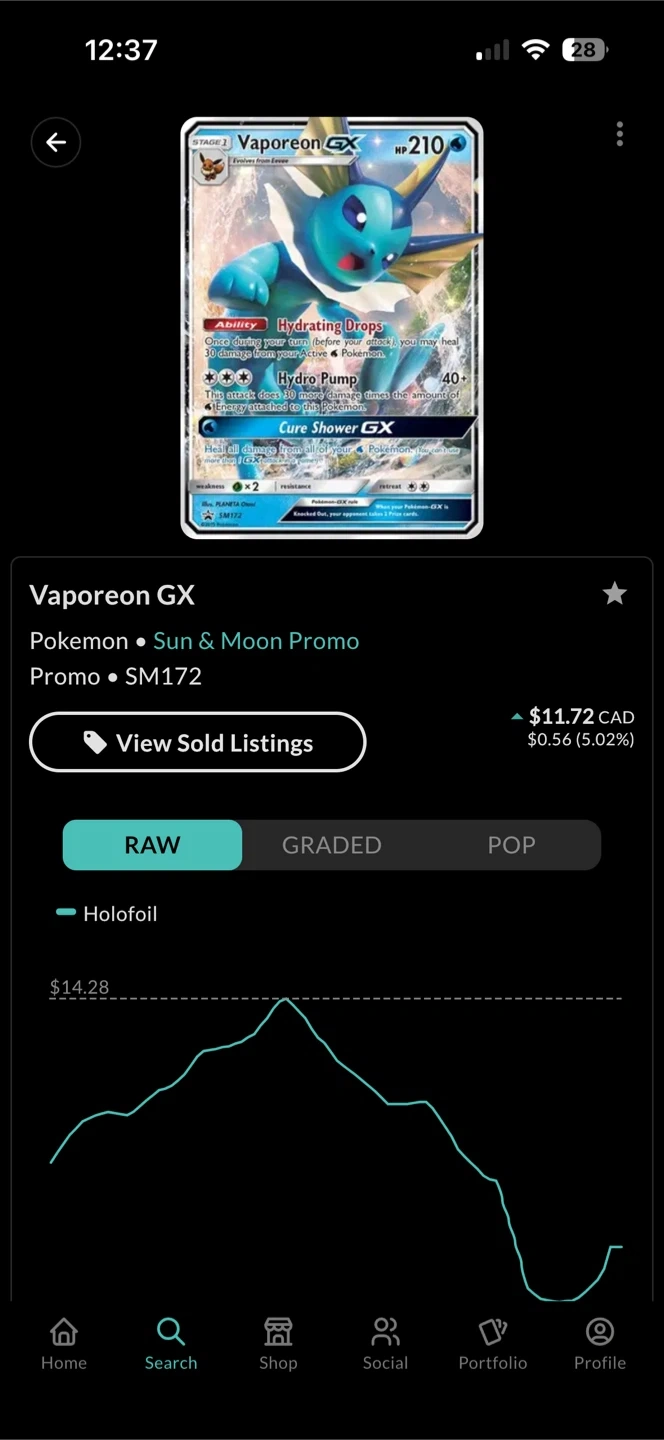The height and width of the screenshot is (1440, 664).
Task: Enlarge the Vaporeon GX card image
Action: 332,328
